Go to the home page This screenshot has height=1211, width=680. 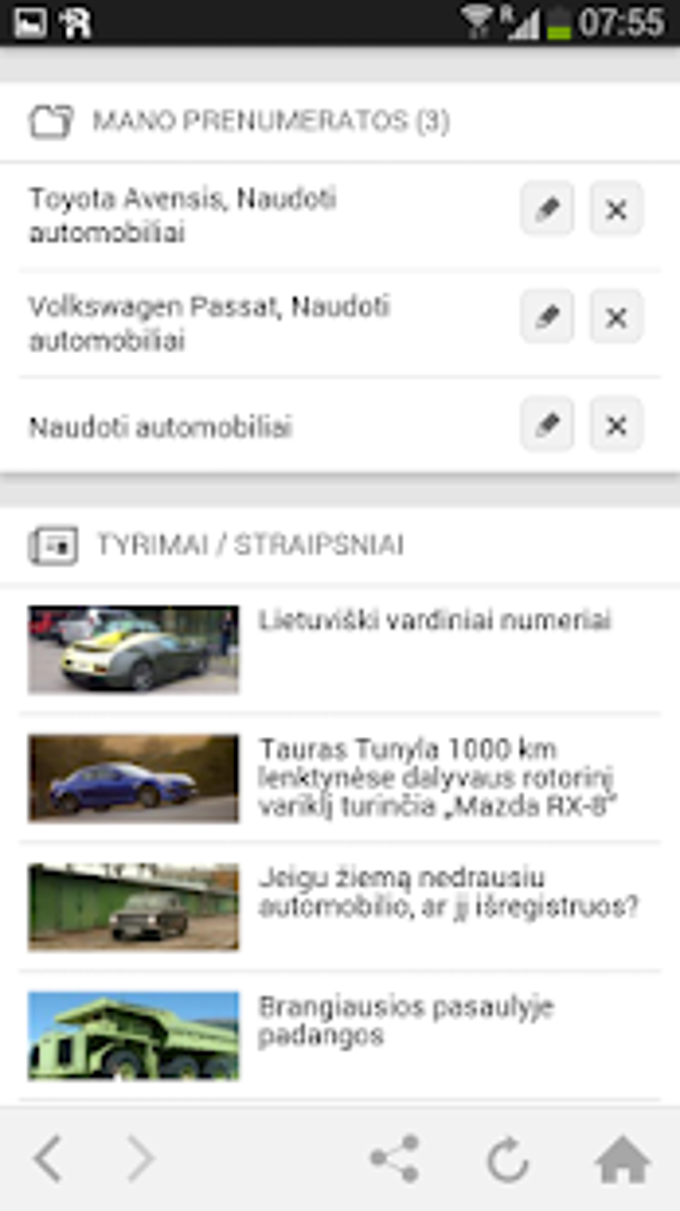point(623,1160)
